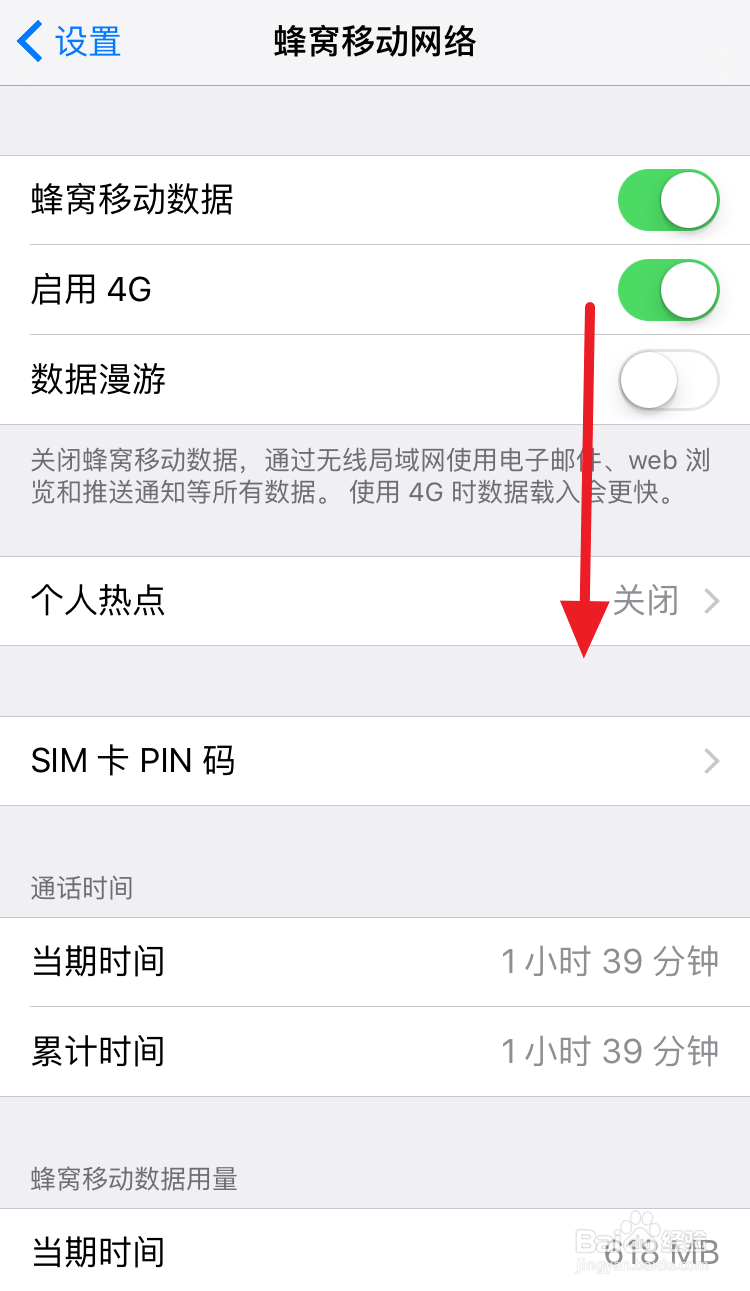This screenshot has width=750, height=1291.
Task: Disable the 启用 4G switch
Action: 668,290
